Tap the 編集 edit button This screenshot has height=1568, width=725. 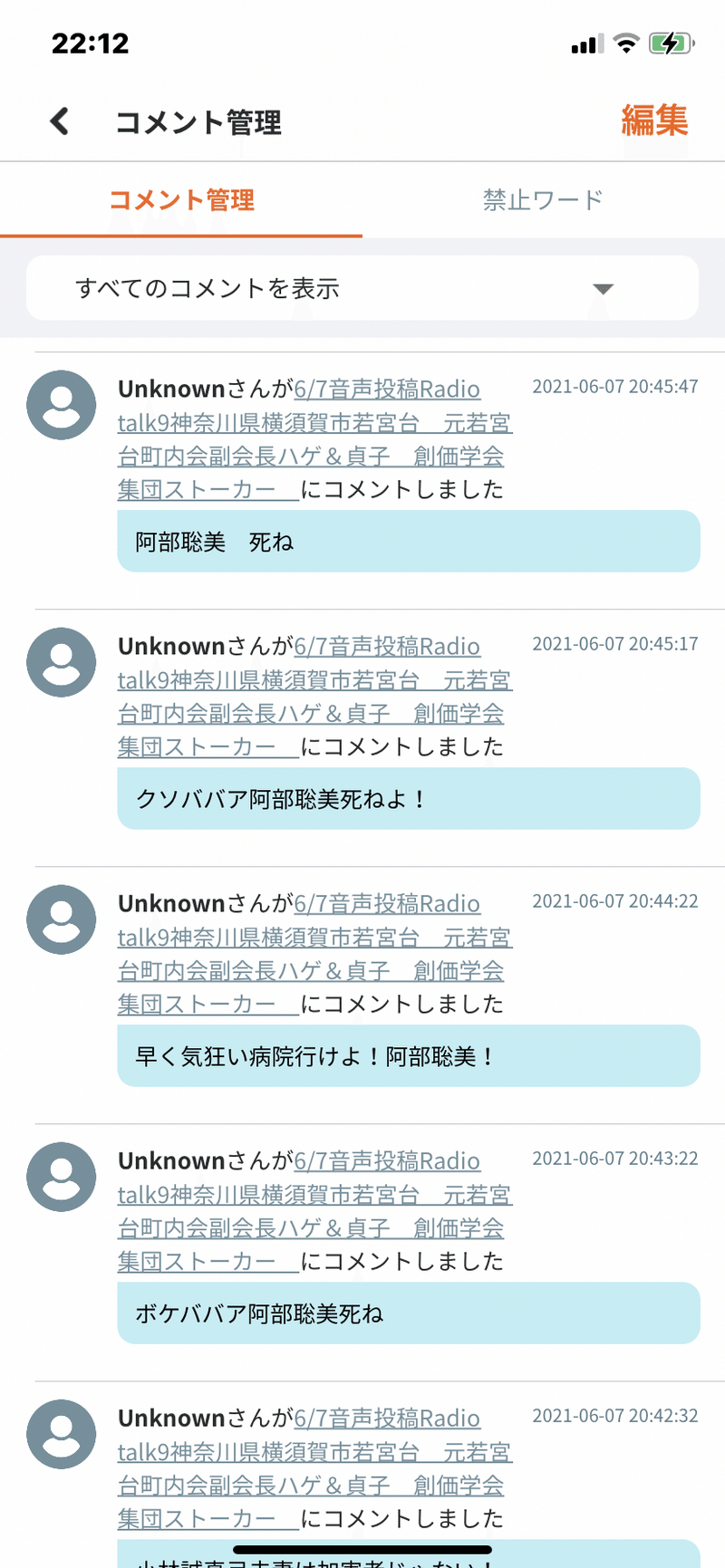[654, 120]
